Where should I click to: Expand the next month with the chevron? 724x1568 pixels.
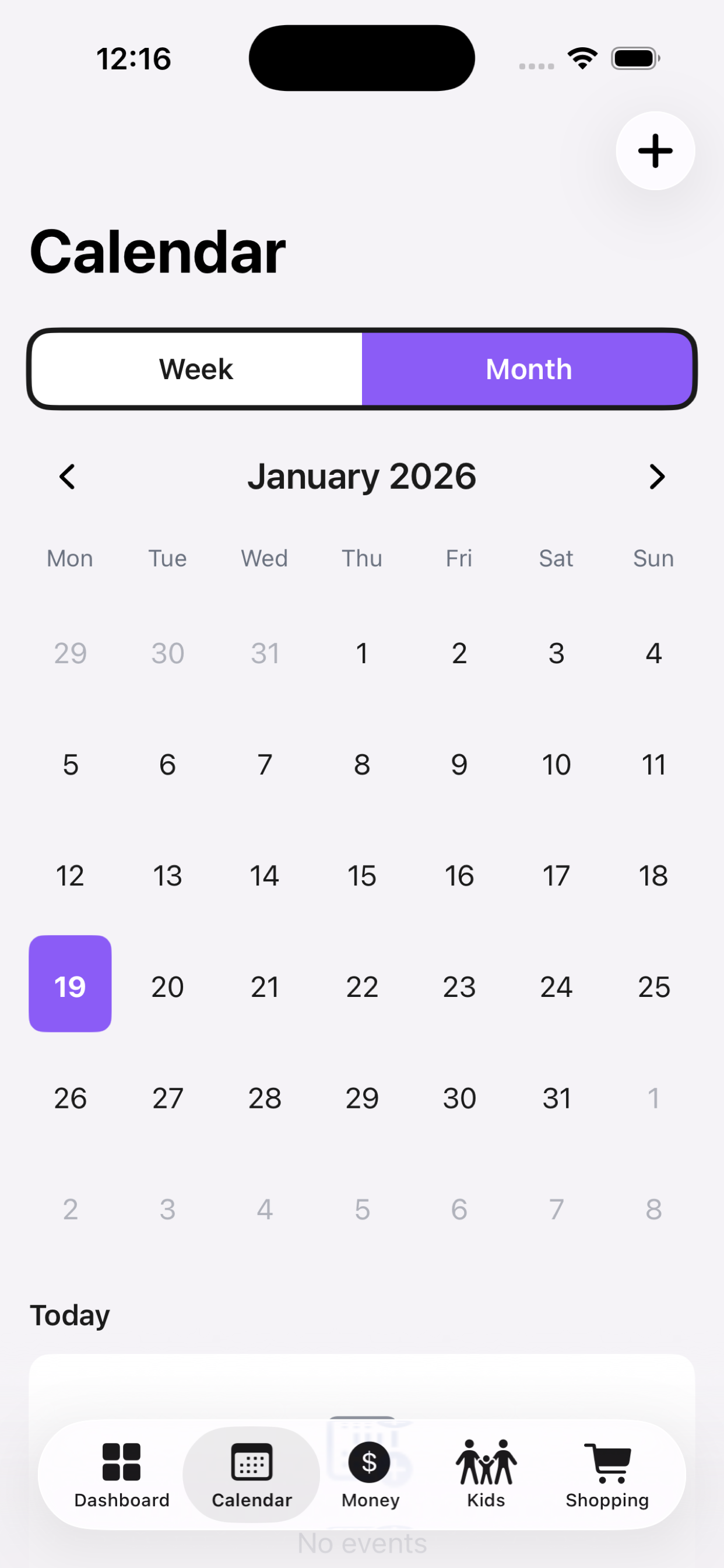pyautogui.click(x=656, y=477)
